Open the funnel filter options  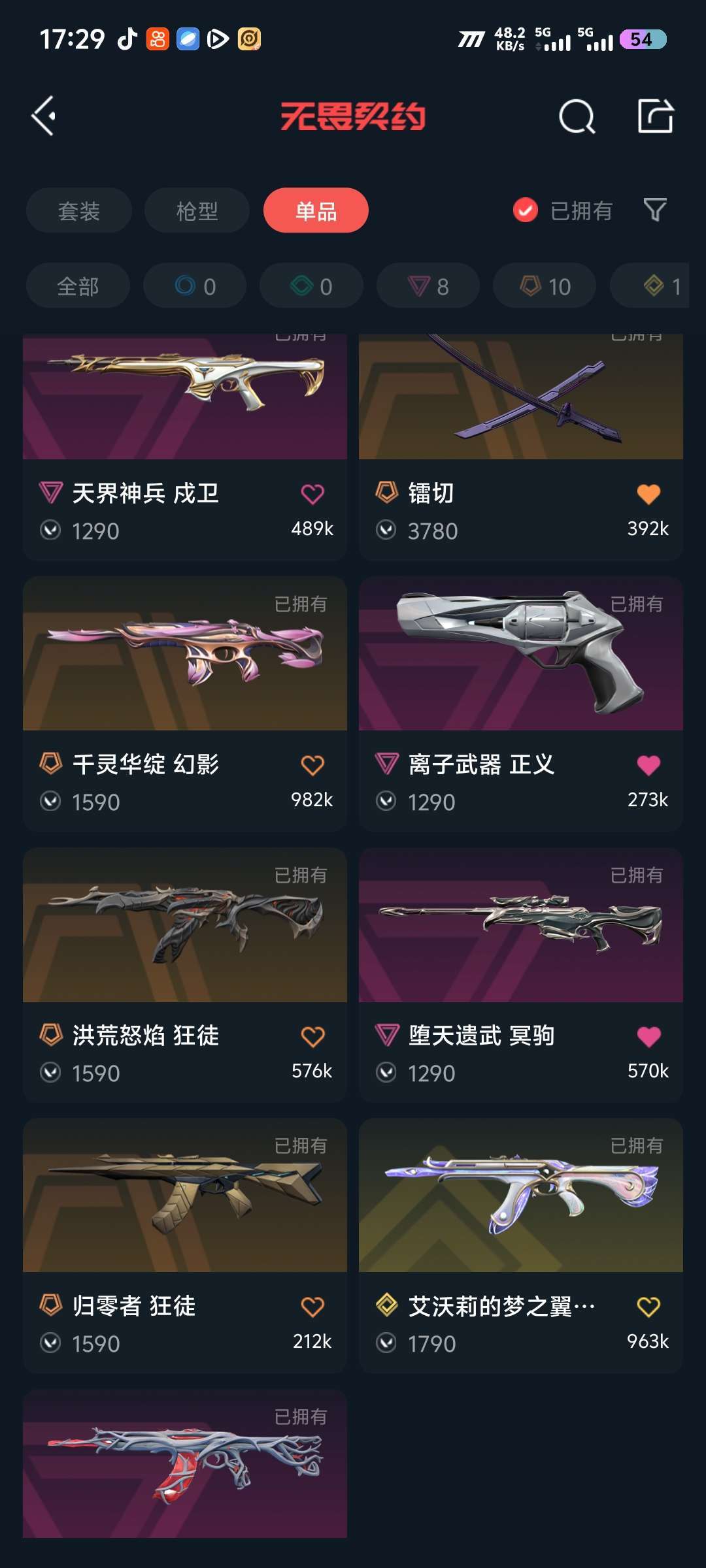655,210
